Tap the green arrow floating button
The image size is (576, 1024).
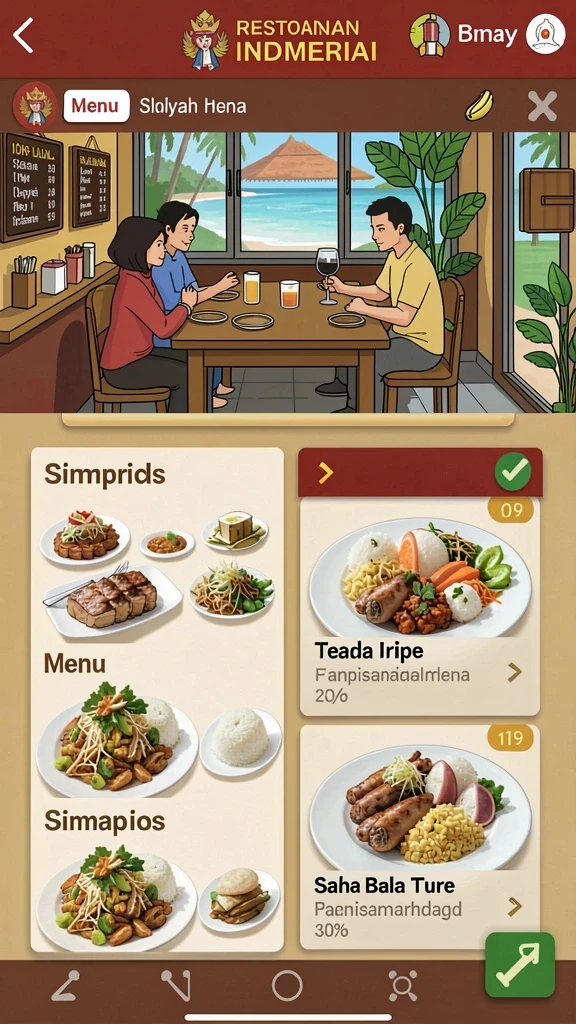tap(520, 965)
